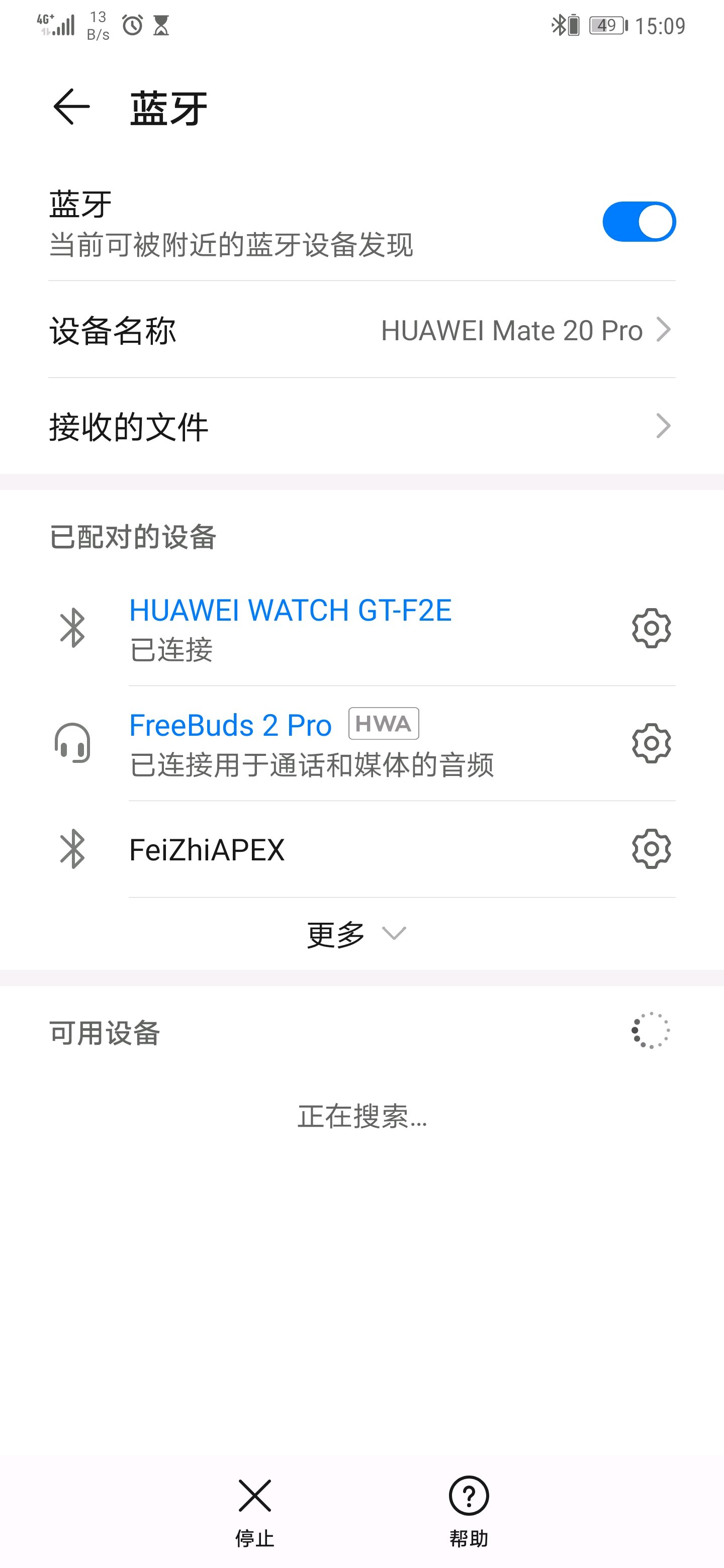The image size is (724, 1568).
Task: Open settings gear for FreeBuds 2 Pro
Action: coord(651,743)
